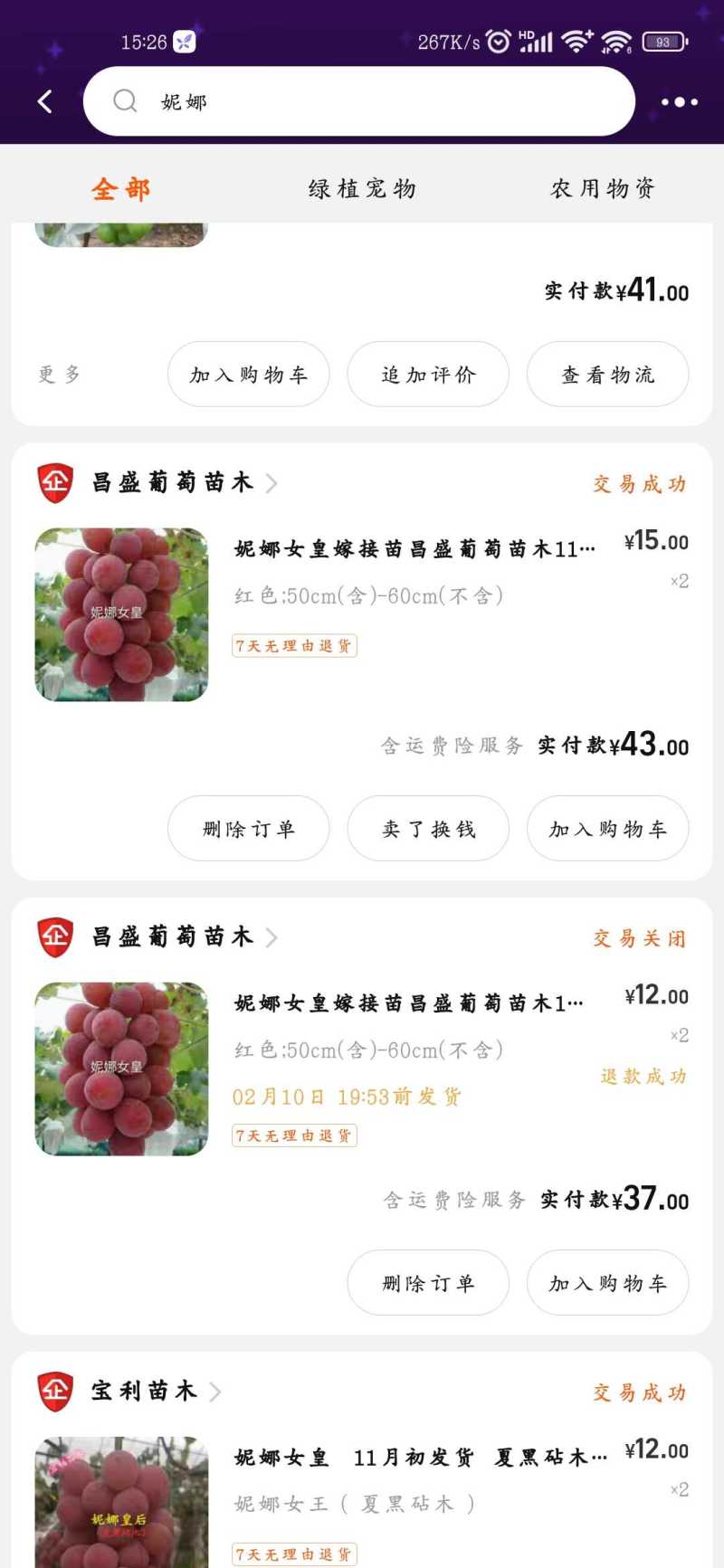Viewport: 724px width, 1568px height.
Task: Switch to the 绿植宠物 tab
Action: point(362,189)
